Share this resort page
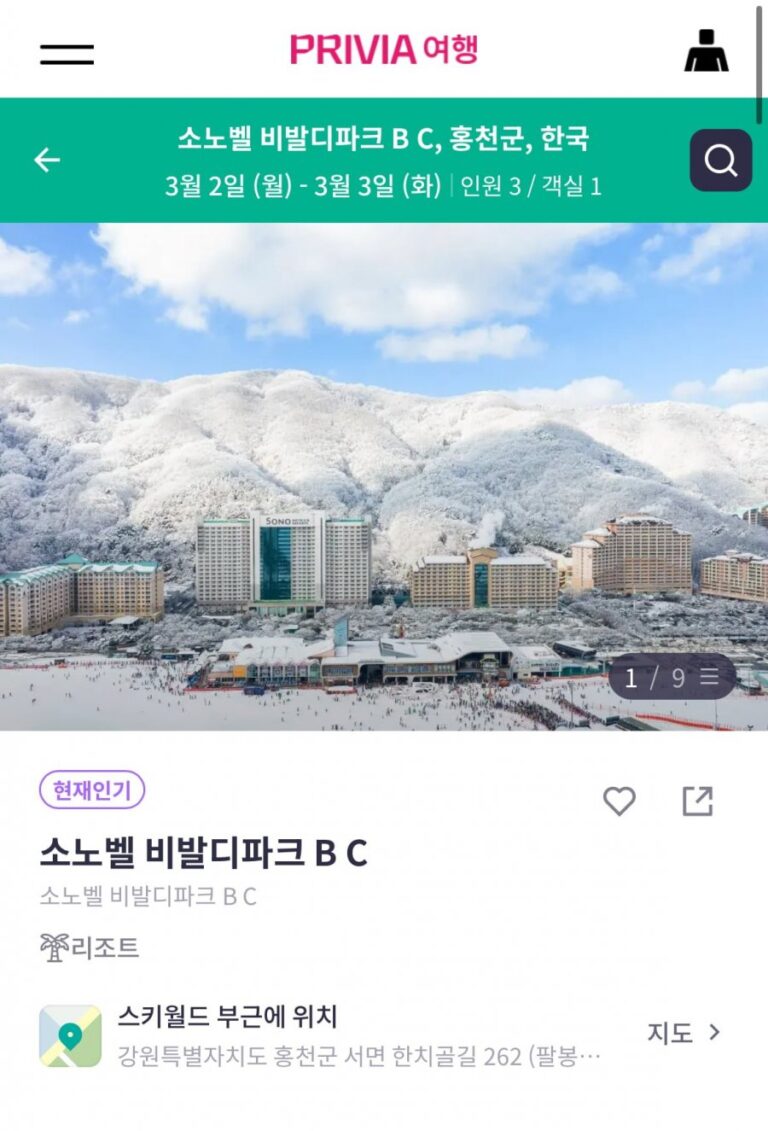This screenshot has height=1131, width=768. (x=697, y=801)
